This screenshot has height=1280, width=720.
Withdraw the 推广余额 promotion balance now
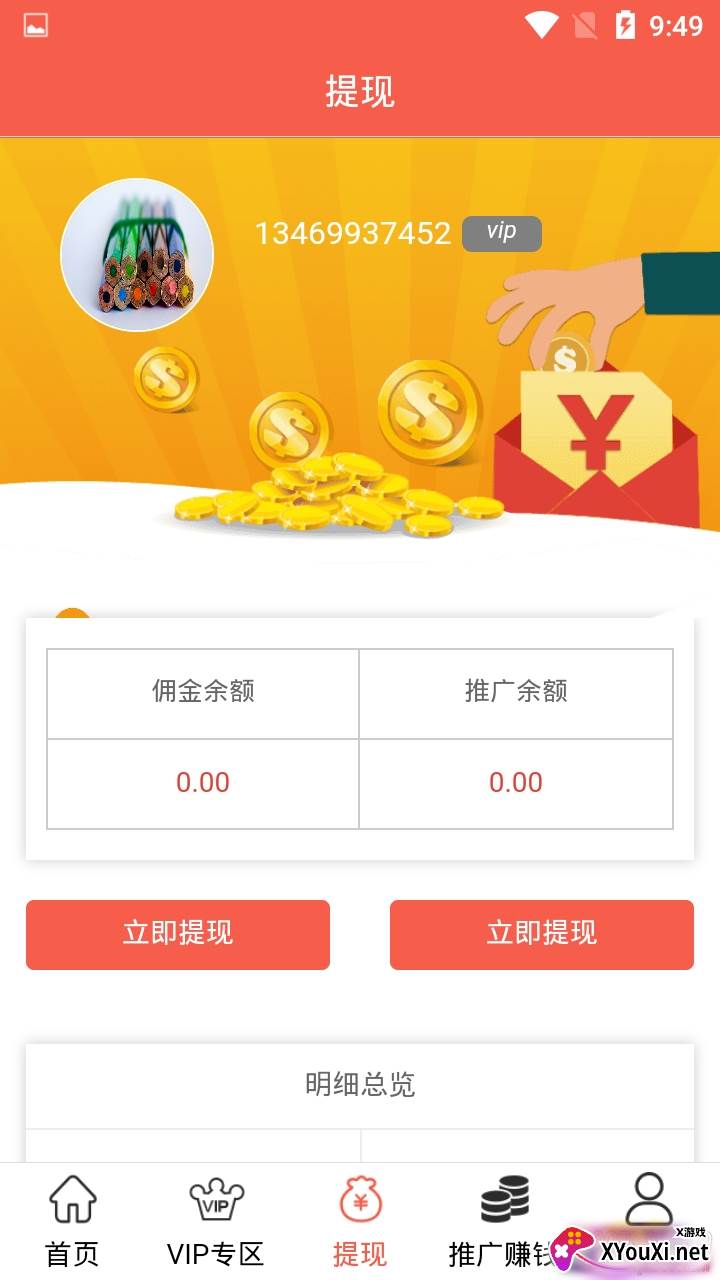tap(541, 934)
